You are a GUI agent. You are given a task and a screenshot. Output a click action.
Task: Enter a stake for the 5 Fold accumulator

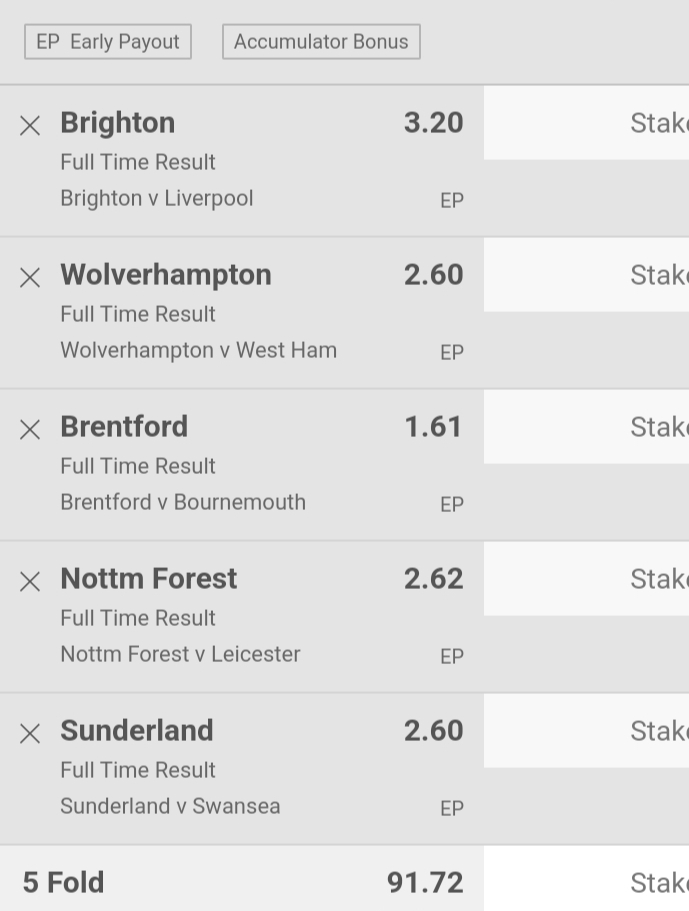coord(586,882)
